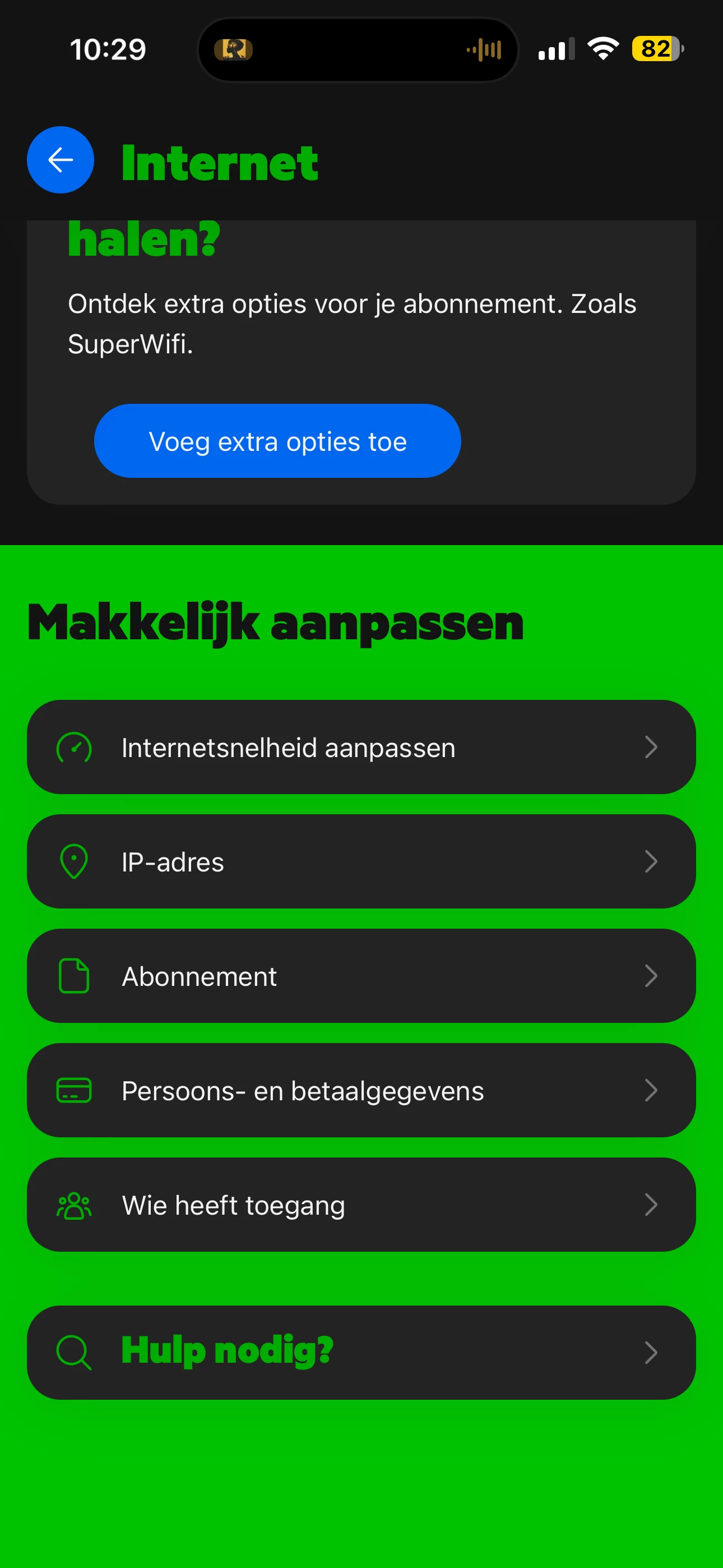Viewport: 723px width, 1568px height.
Task: Open Internetsnelheid aanpassen
Action: click(x=361, y=747)
